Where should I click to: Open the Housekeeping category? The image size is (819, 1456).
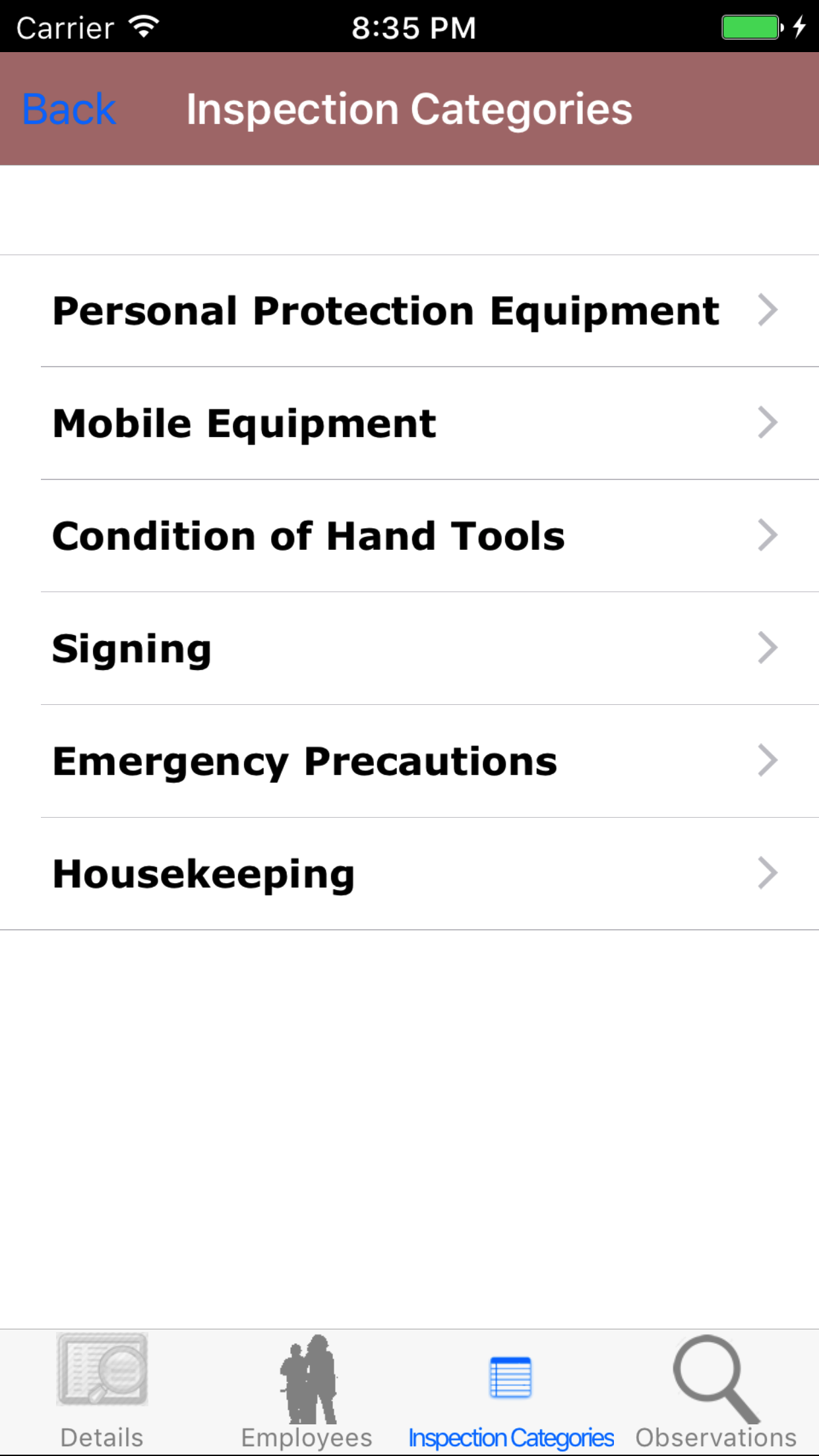(409, 874)
